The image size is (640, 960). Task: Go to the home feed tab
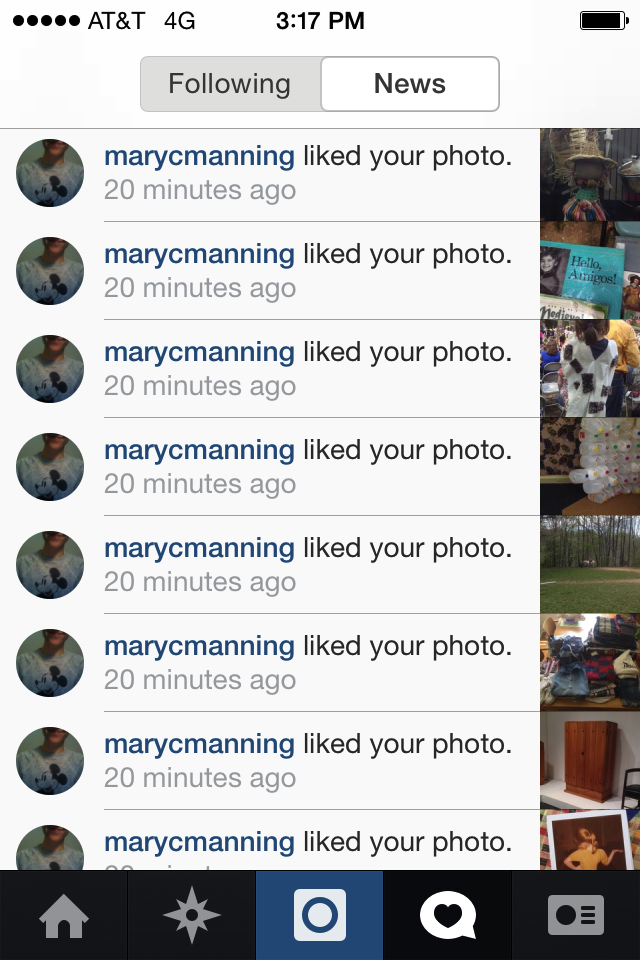pos(63,916)
